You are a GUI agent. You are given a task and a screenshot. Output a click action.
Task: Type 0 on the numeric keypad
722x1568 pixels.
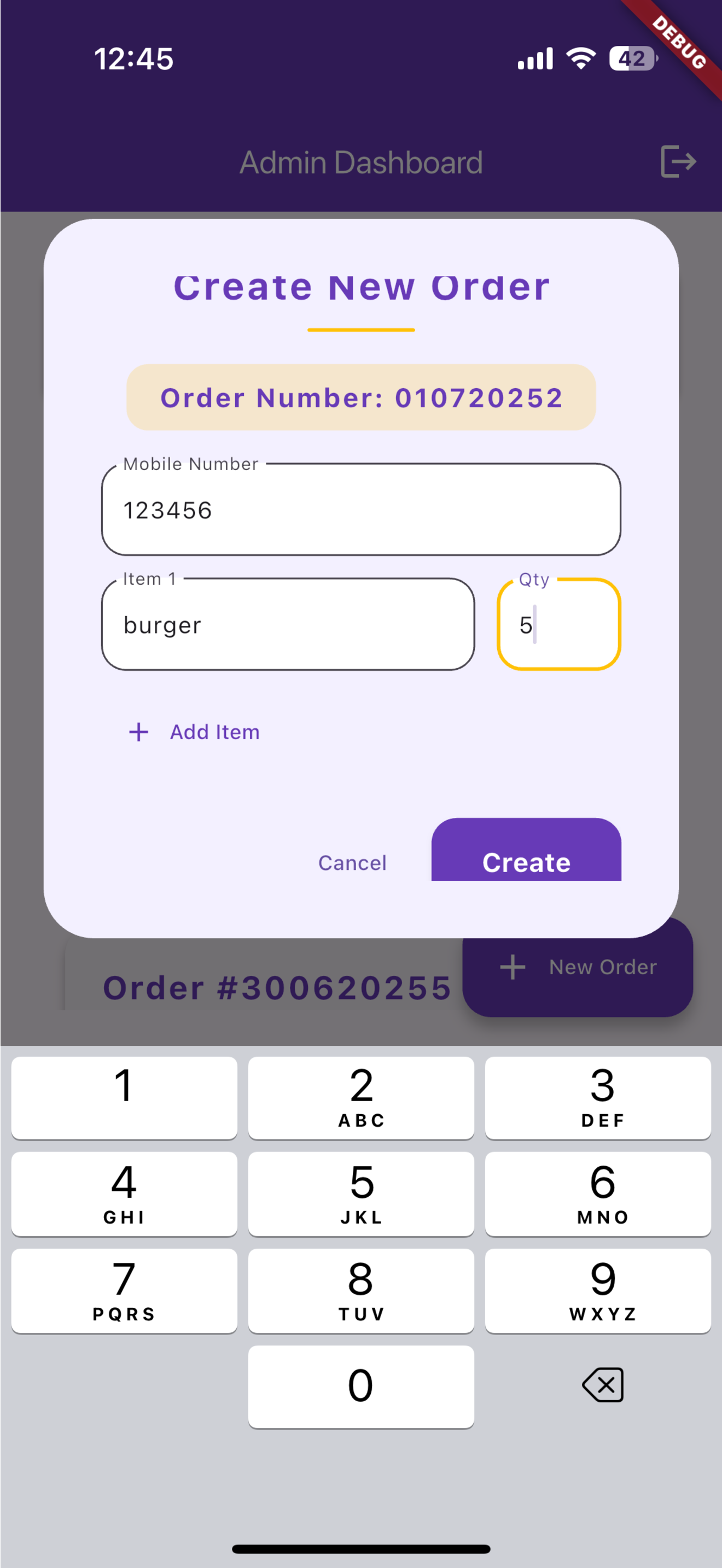pyautogui.click(x=361, y=1386)
